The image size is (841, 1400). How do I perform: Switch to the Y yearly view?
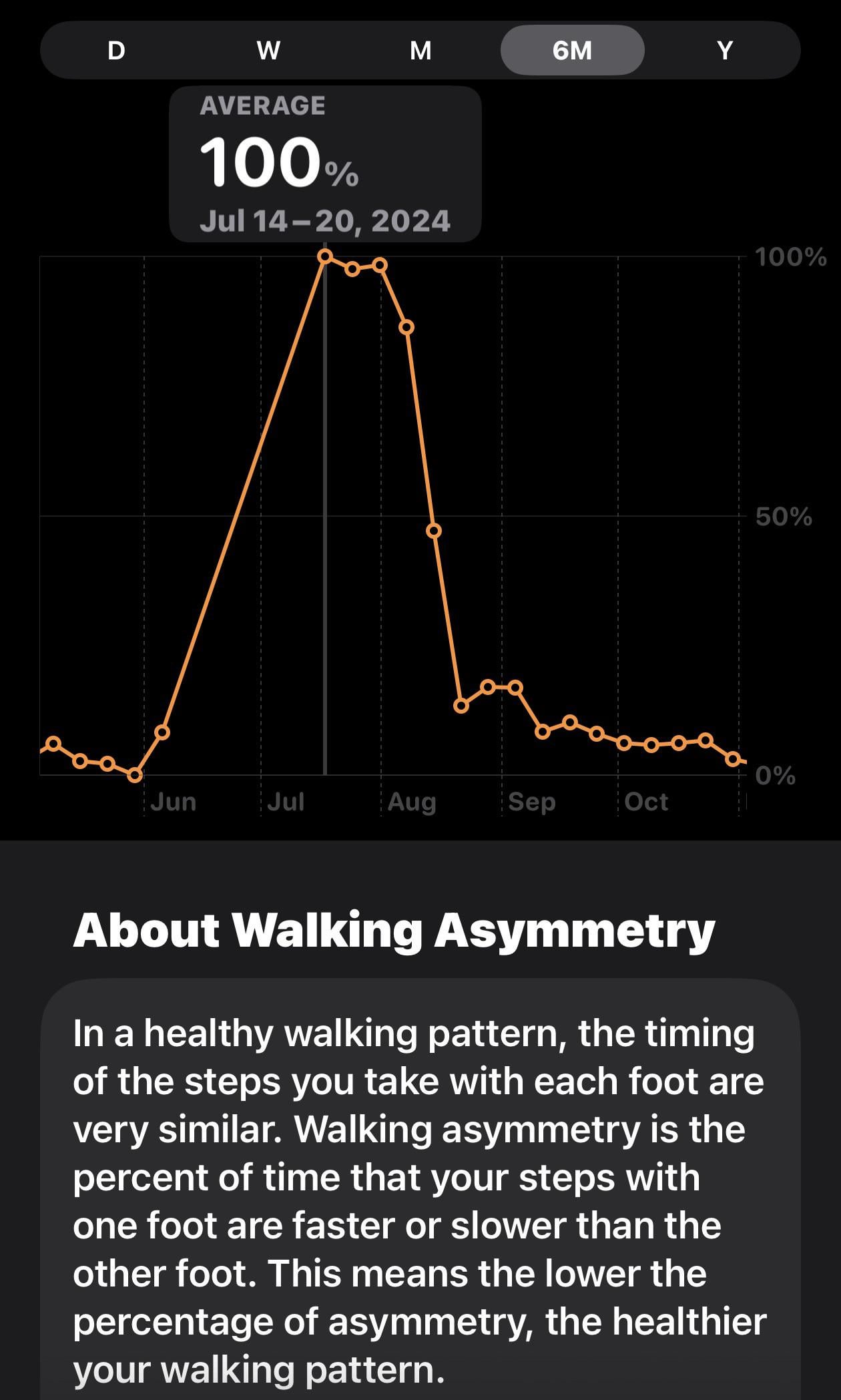725,51
